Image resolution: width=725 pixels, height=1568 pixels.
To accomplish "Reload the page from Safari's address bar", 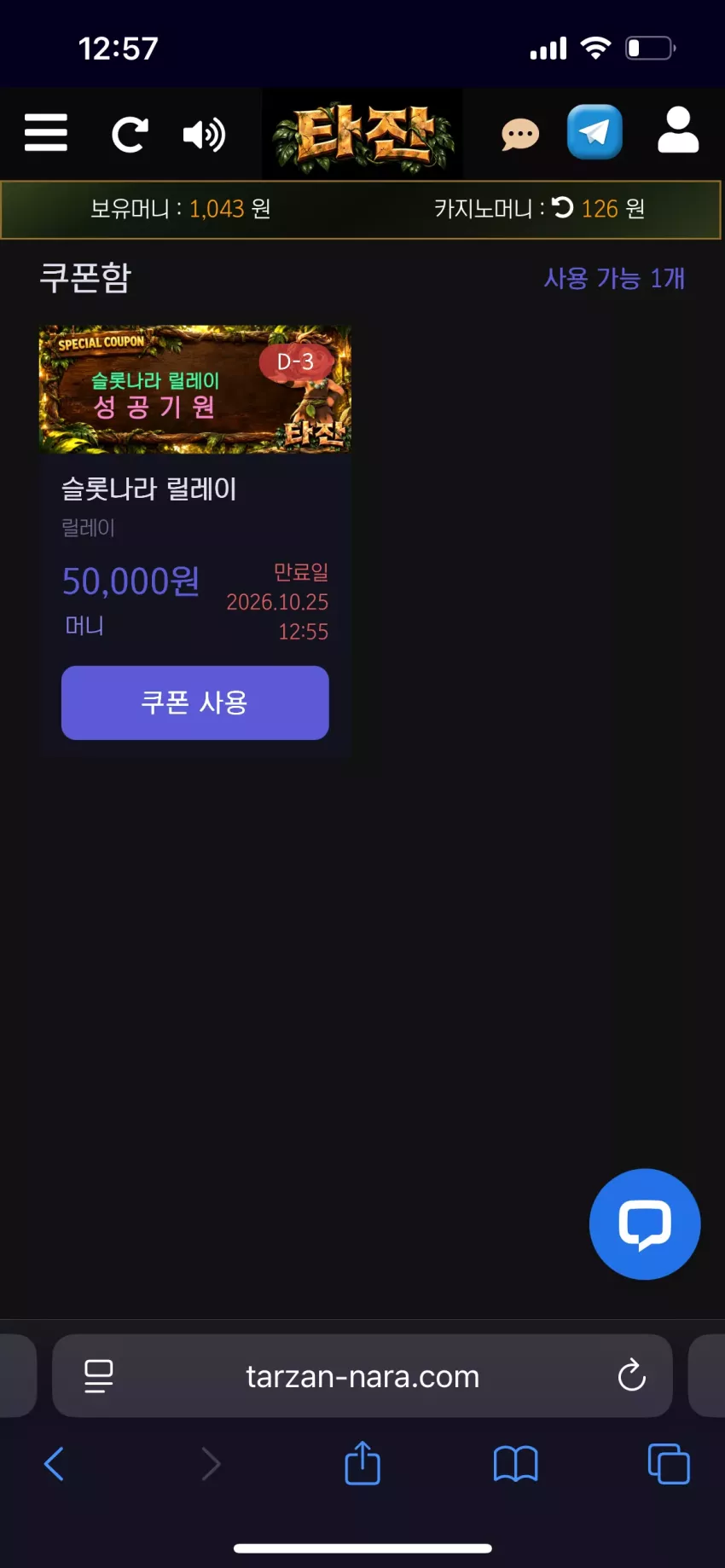I will tap(631, 1374).
